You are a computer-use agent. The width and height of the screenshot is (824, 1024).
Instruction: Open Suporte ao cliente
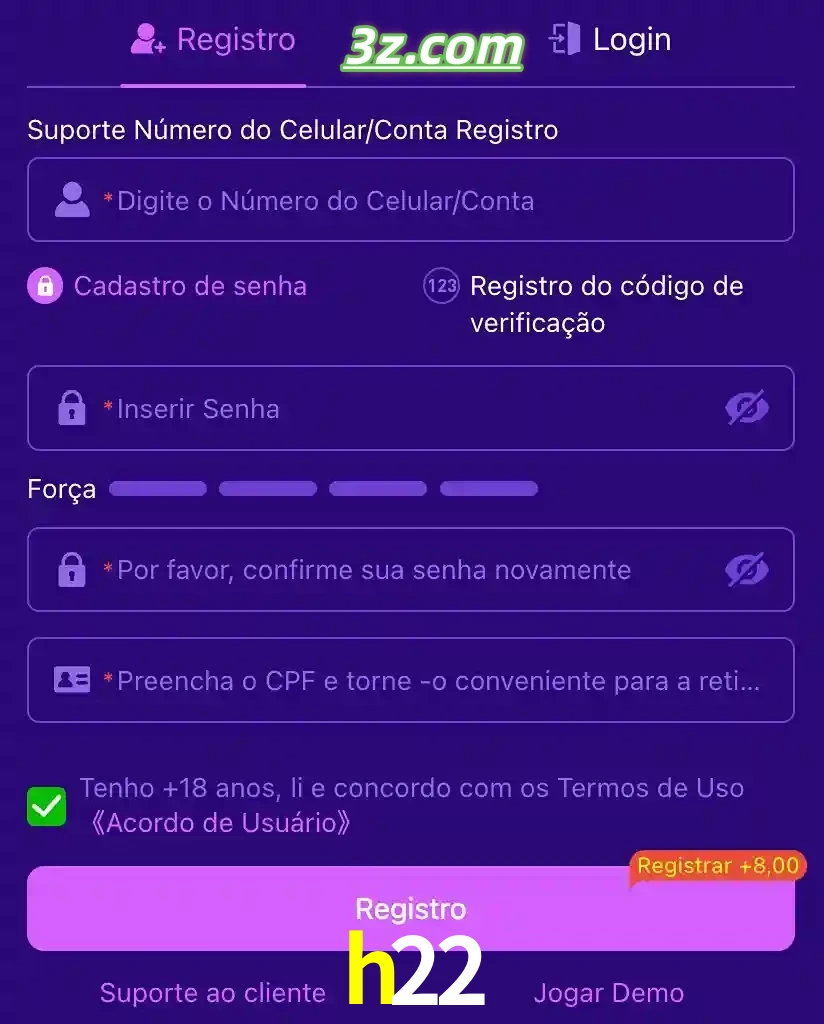pos(212,992)
